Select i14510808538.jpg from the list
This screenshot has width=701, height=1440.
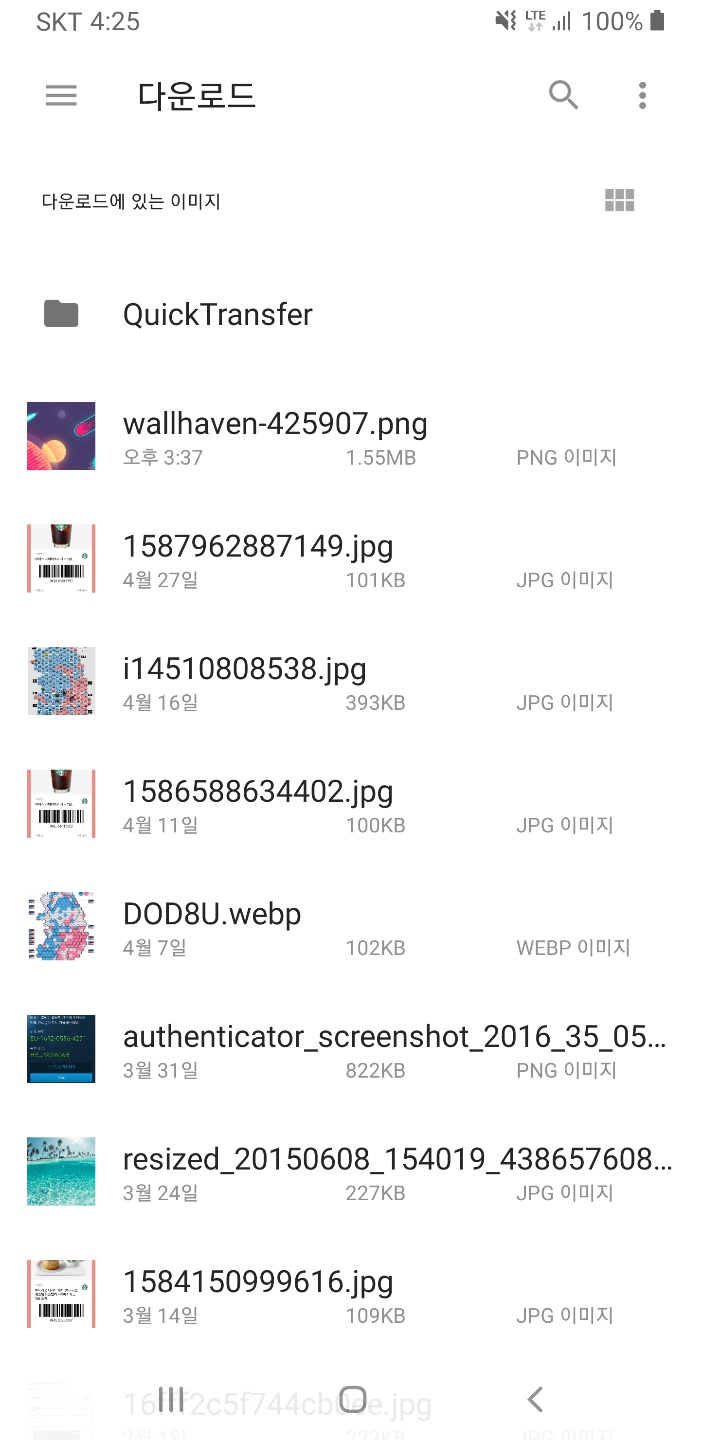245,670
